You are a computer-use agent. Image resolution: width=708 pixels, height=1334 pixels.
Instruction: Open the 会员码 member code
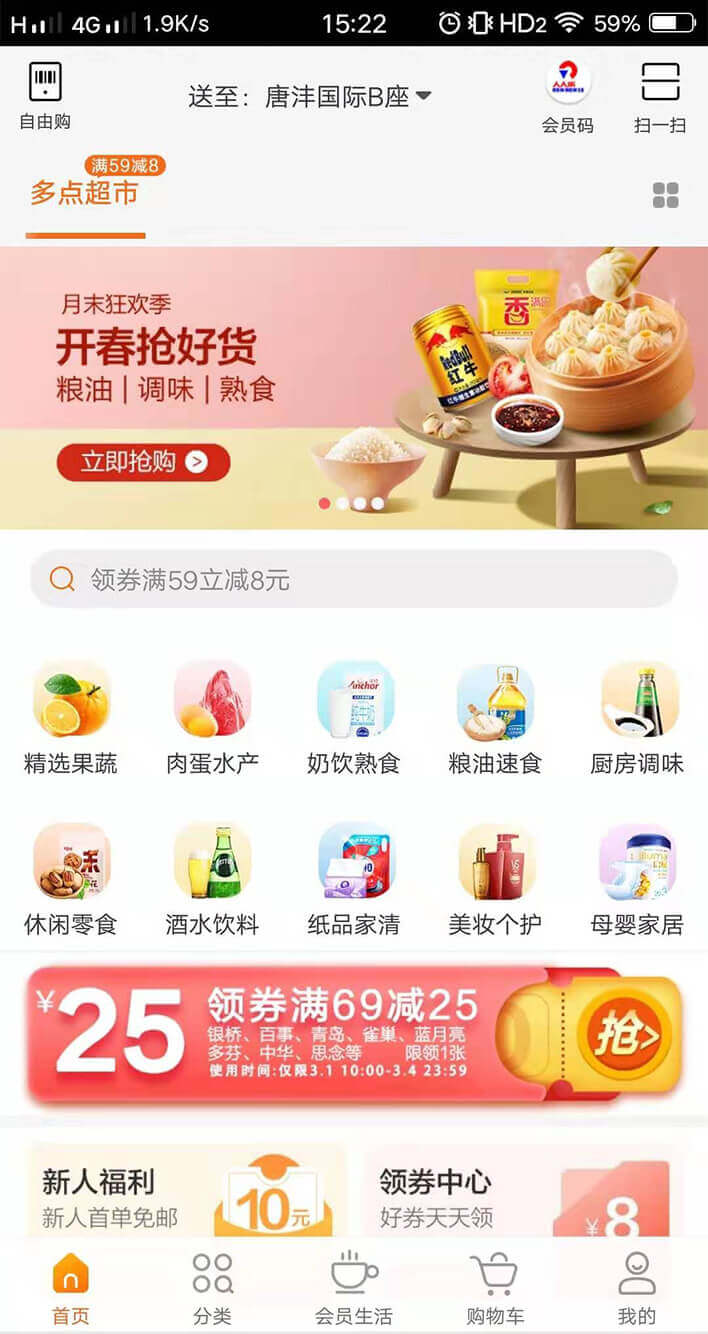coord(568,97)
